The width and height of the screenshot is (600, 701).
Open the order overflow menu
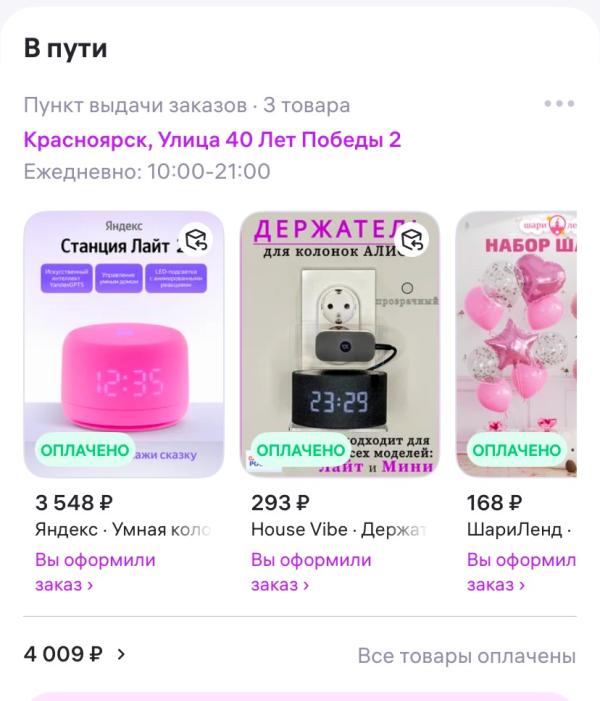pyautogui.click(x=559, y=104)
